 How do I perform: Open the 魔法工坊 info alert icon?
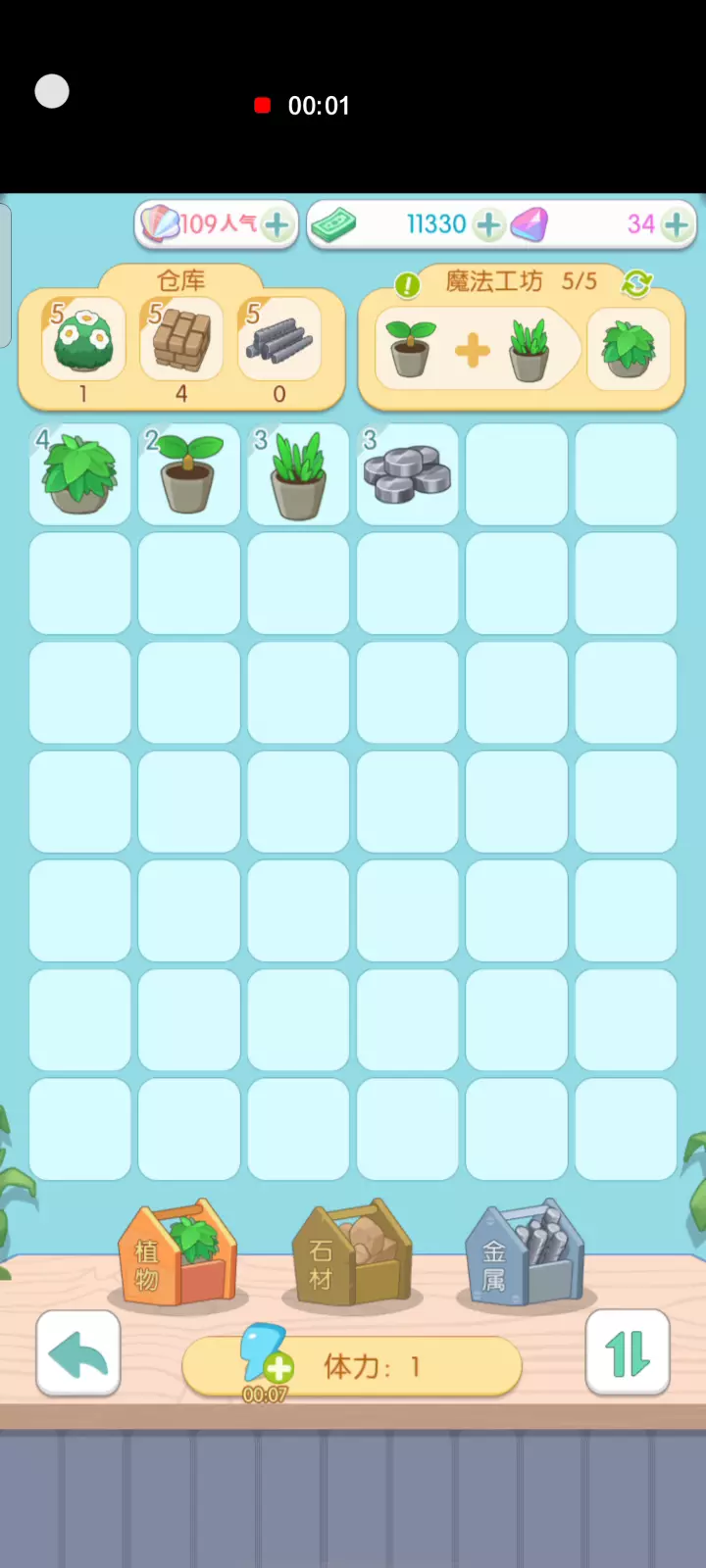coord(407,285)
